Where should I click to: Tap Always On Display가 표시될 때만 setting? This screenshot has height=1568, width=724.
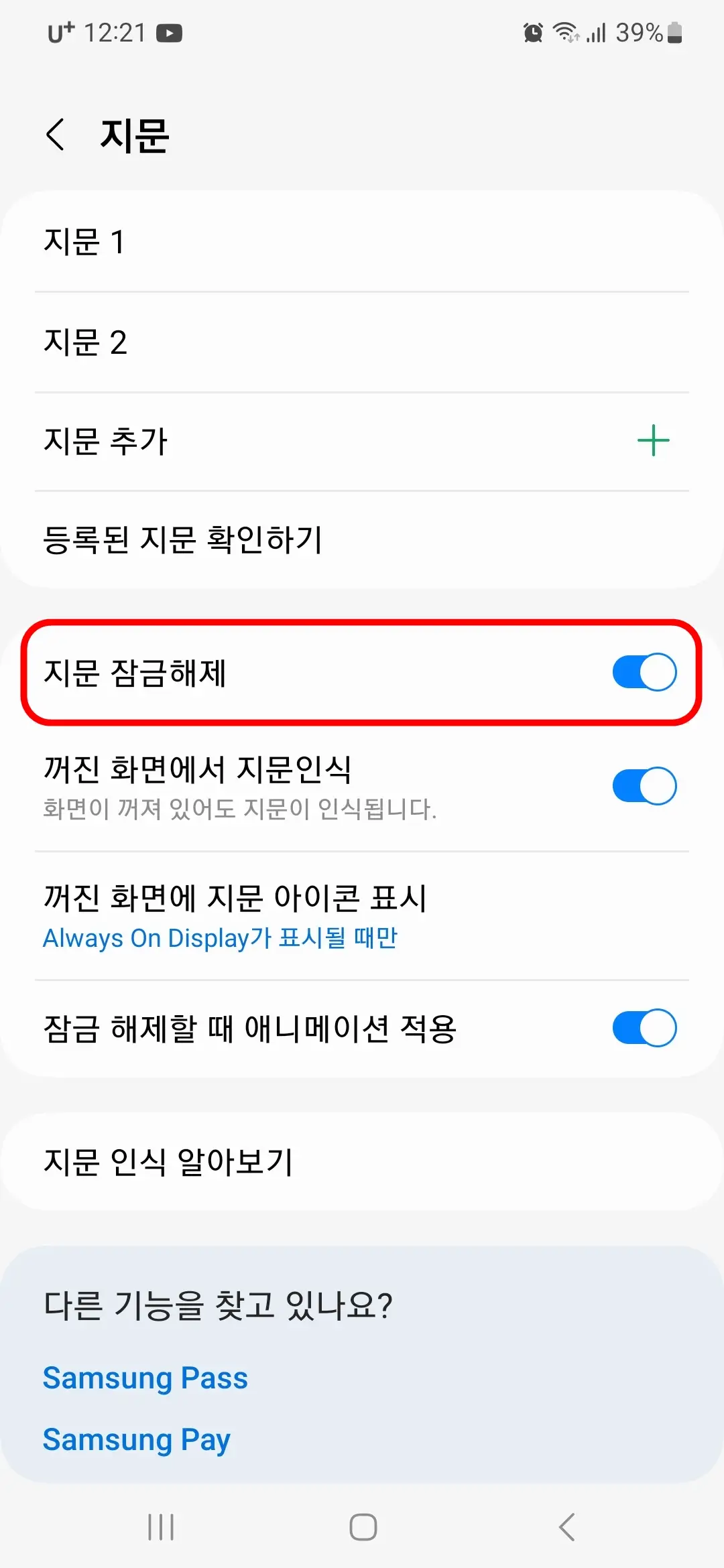click(219, 938)
